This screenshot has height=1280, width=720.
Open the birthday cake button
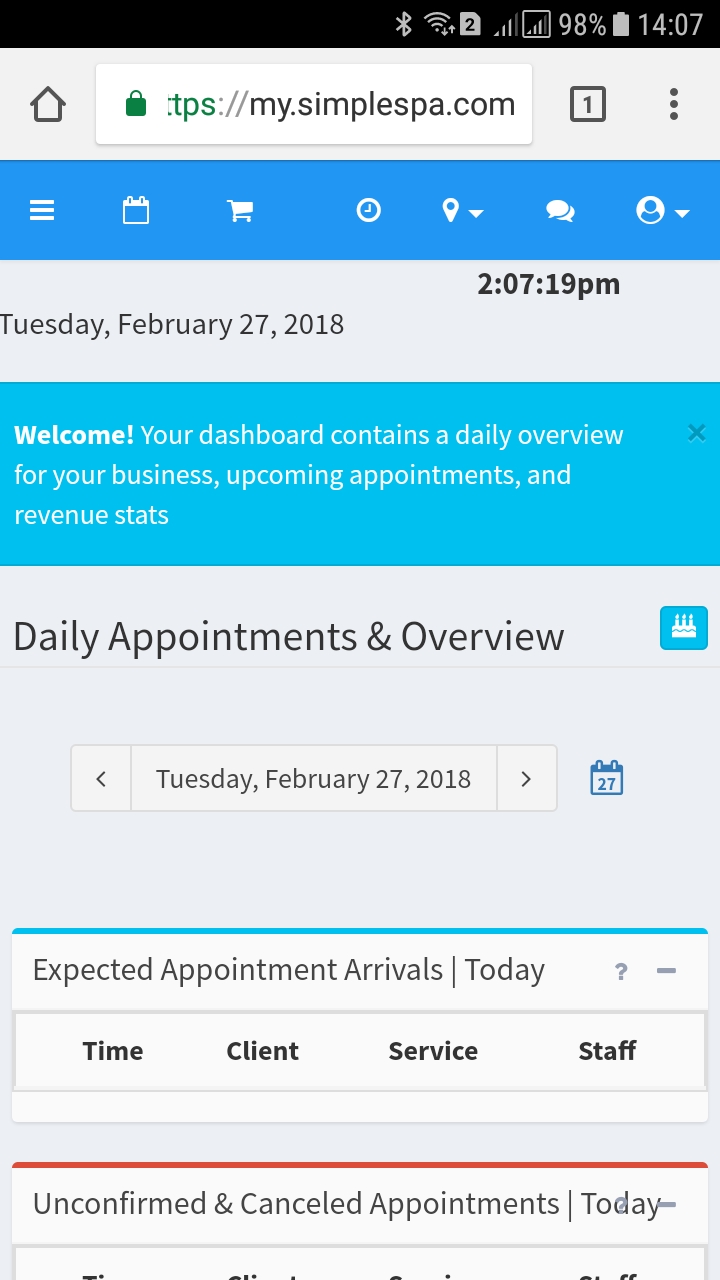[x=684, y=628]
